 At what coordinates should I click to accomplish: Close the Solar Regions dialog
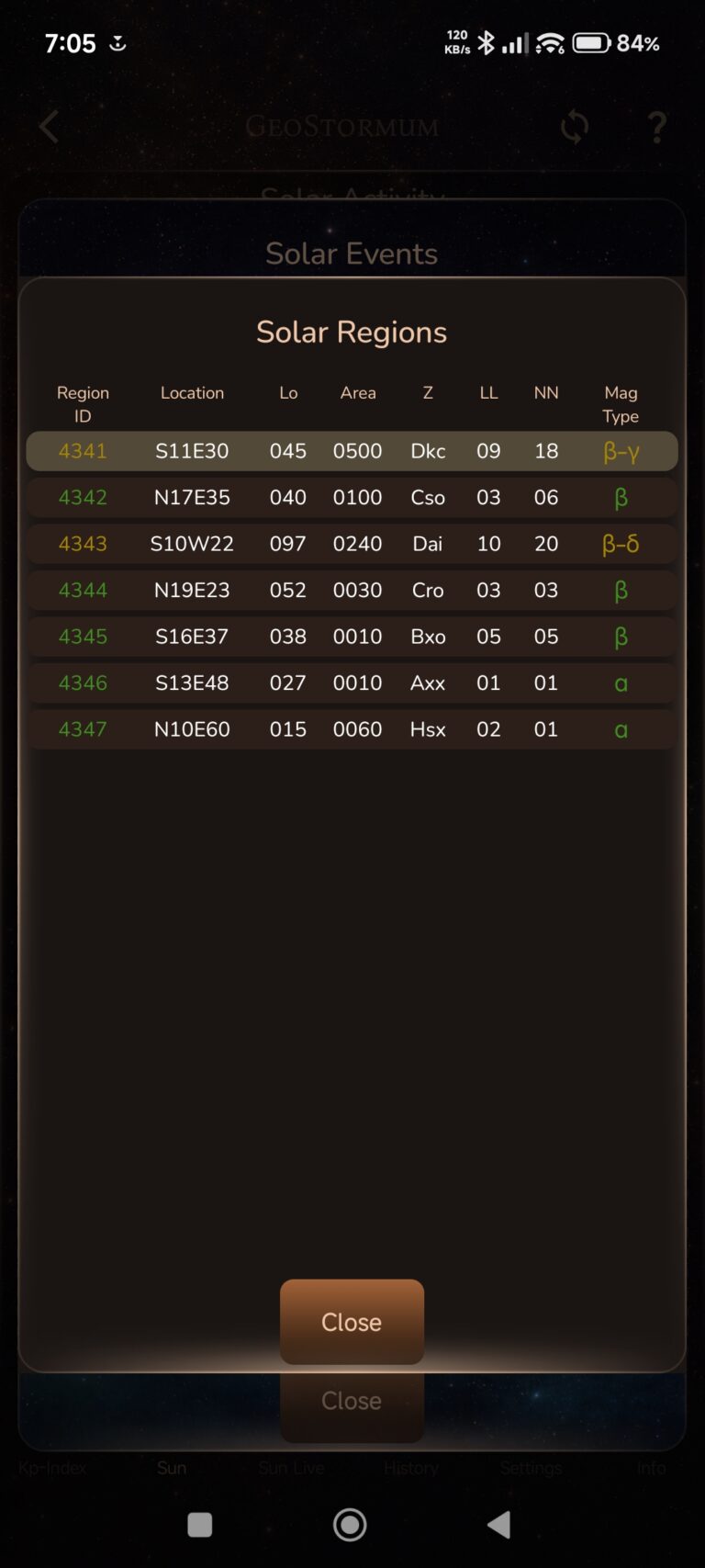[352, 1321]
